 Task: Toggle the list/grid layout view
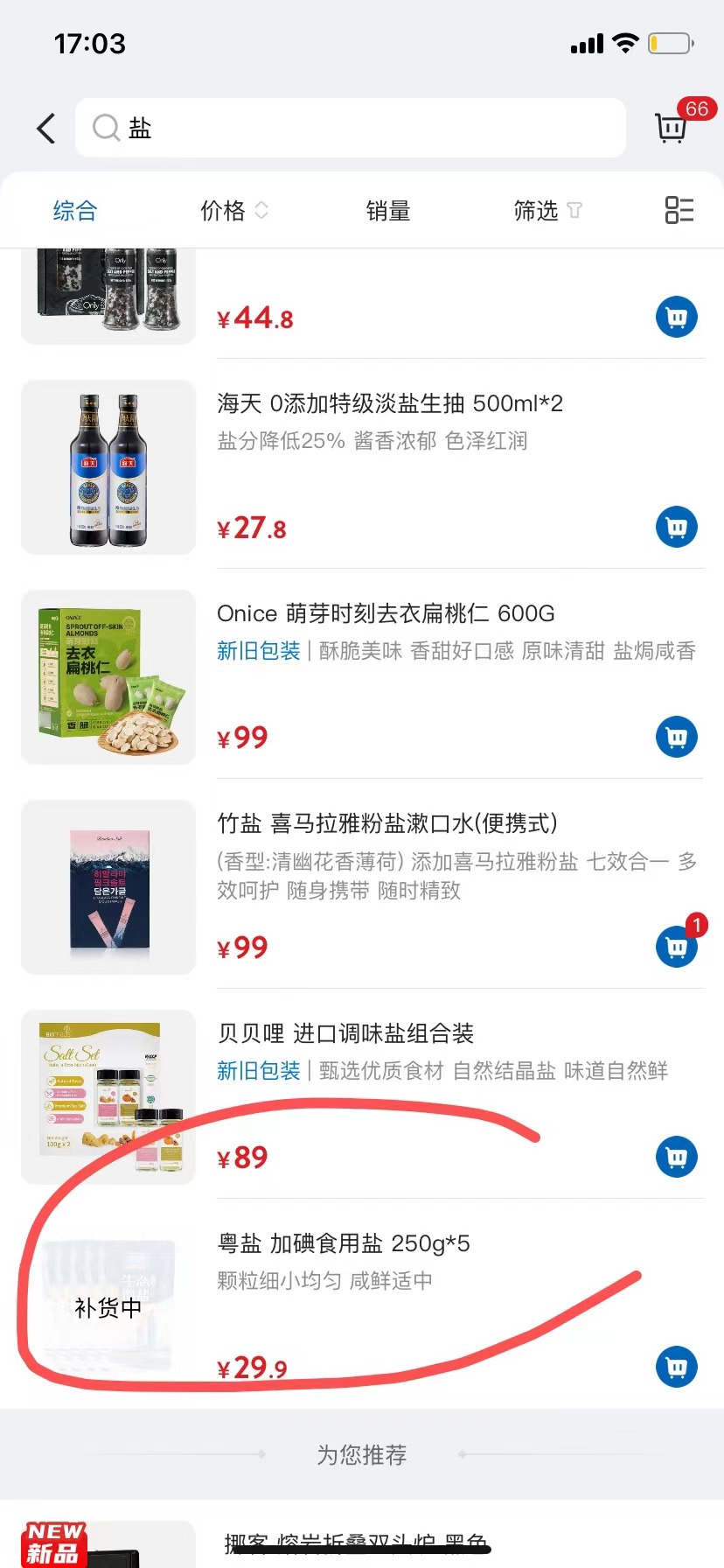[679, 211]
